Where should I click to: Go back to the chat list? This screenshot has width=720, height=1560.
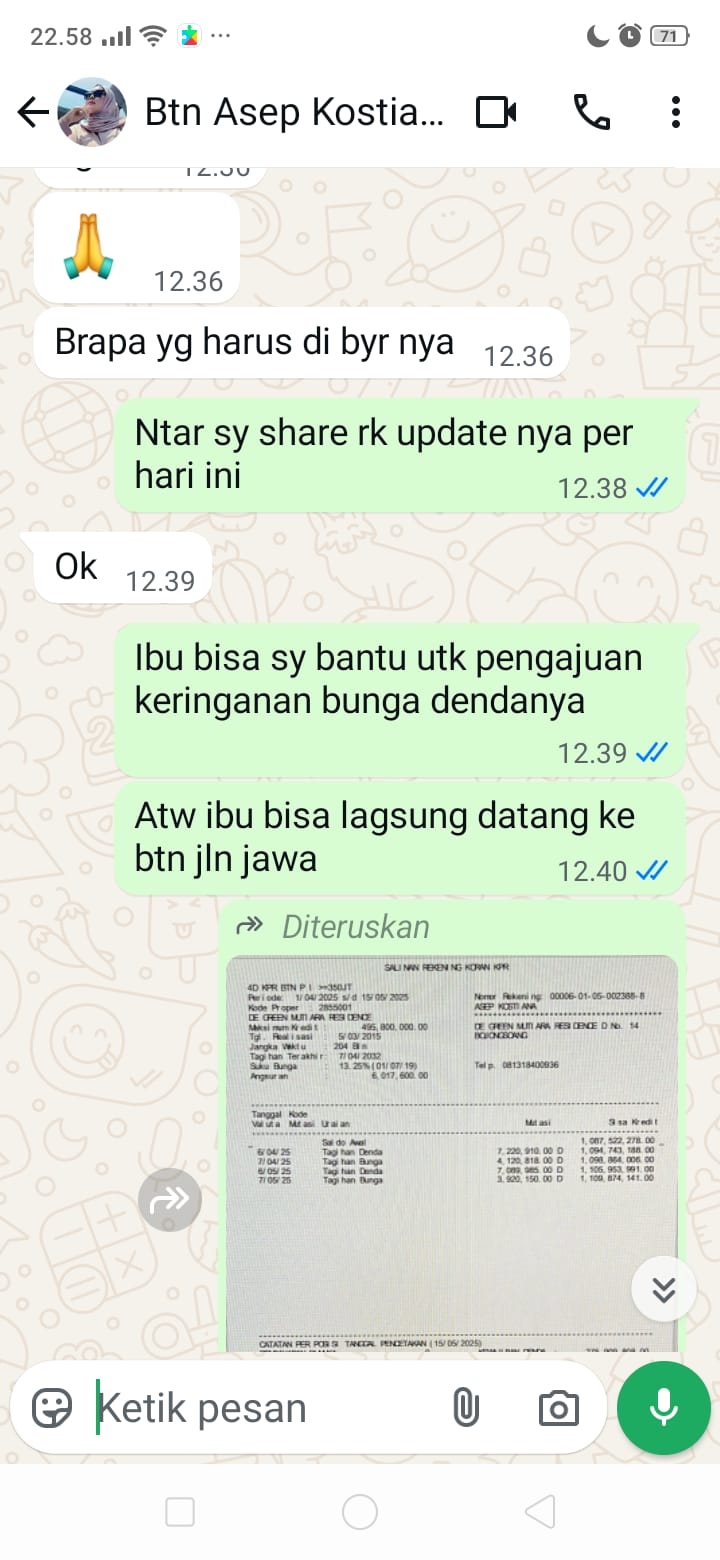pos(33,112)
